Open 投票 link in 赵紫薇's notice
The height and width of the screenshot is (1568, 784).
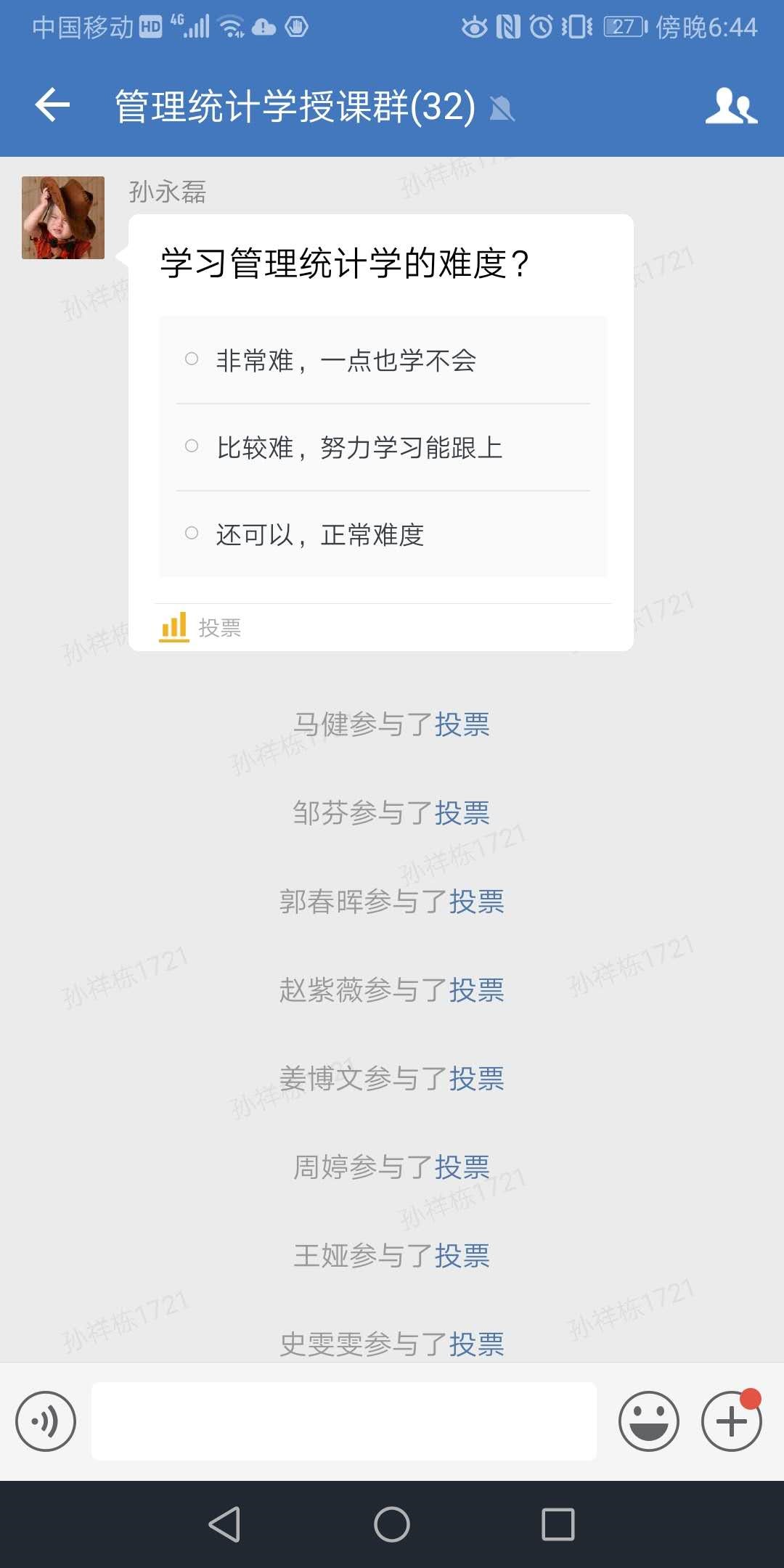pos(477,990)
